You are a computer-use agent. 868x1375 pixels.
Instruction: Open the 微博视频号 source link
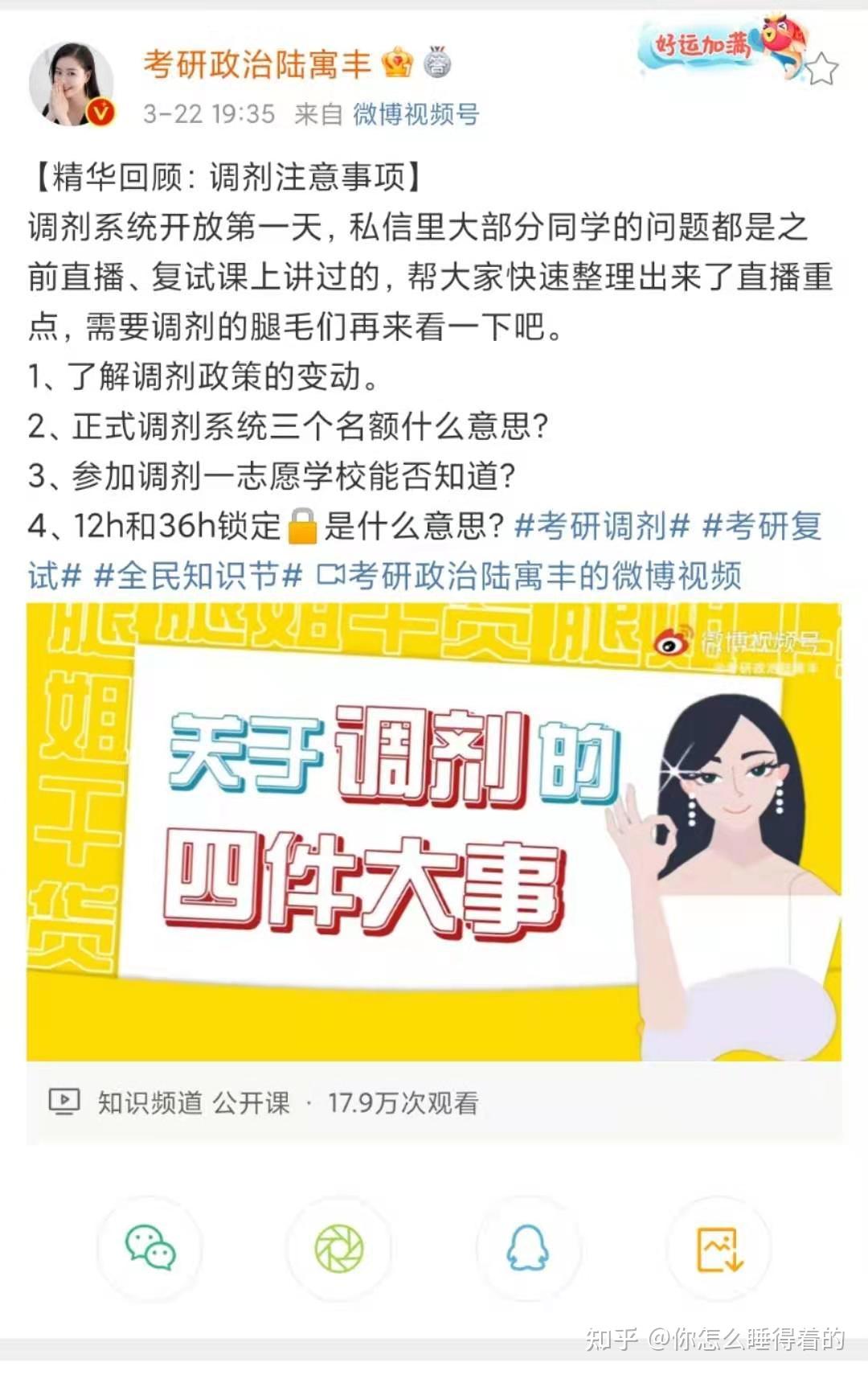(416, 114)
